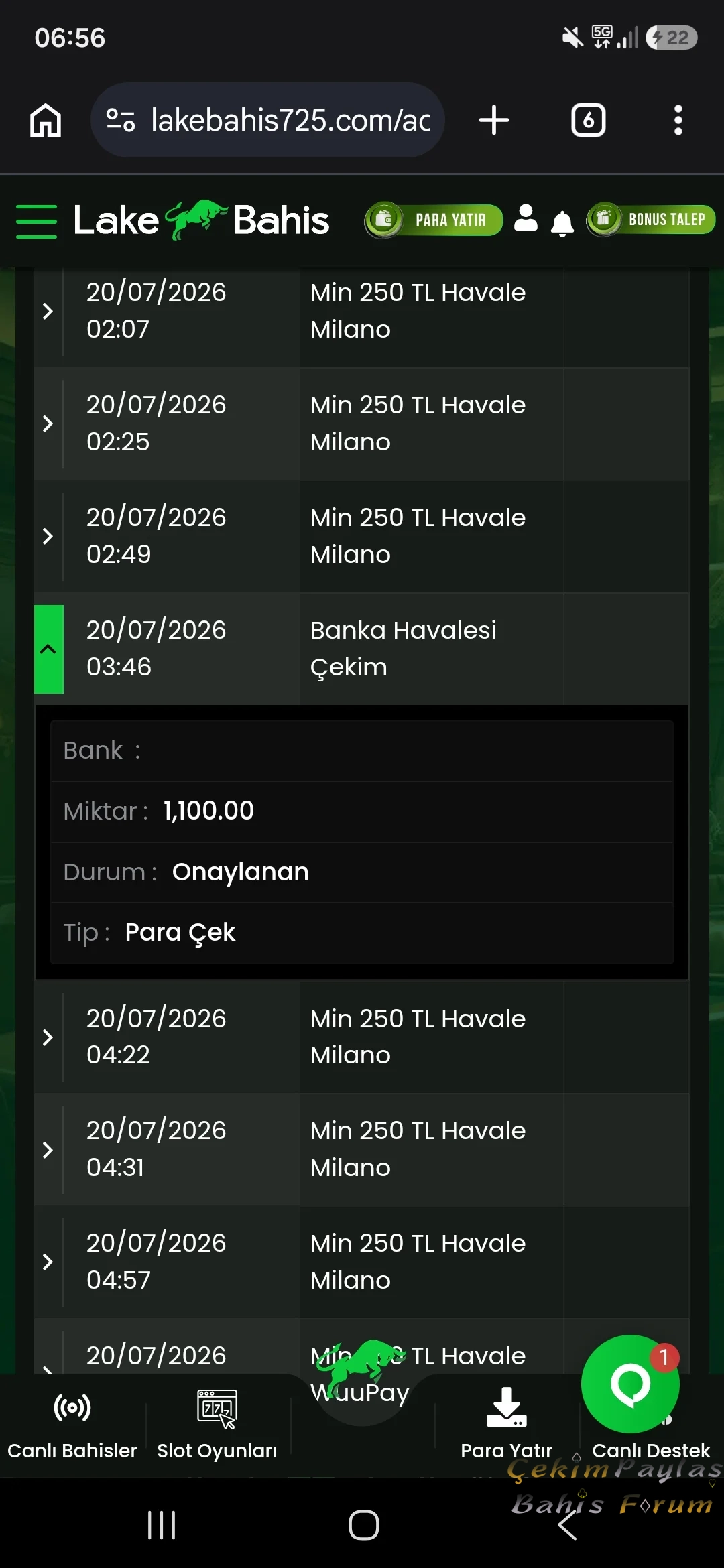This screenshot has width=724, height=1568.
Task: Open the user profile icon
Action: [x=526, y=218]
